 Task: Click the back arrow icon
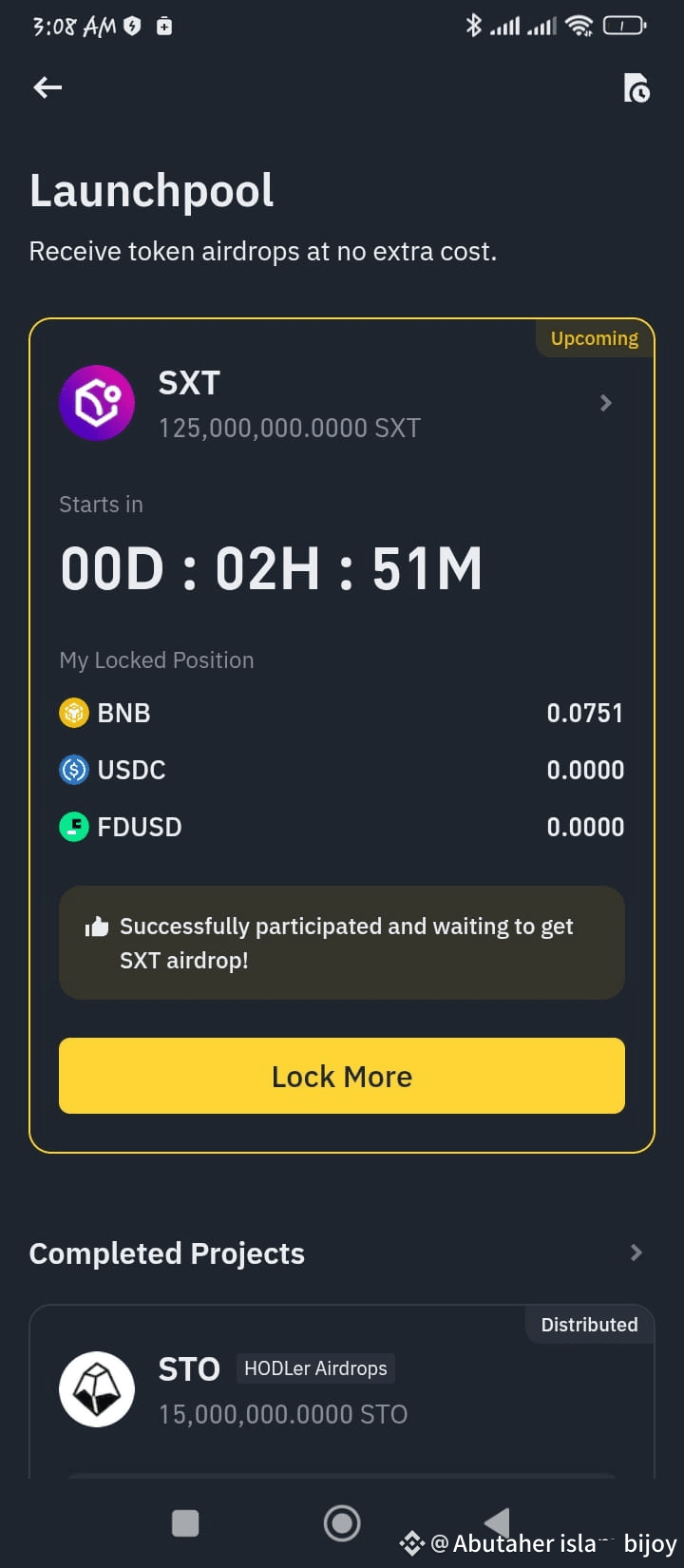tap(47, 87)
